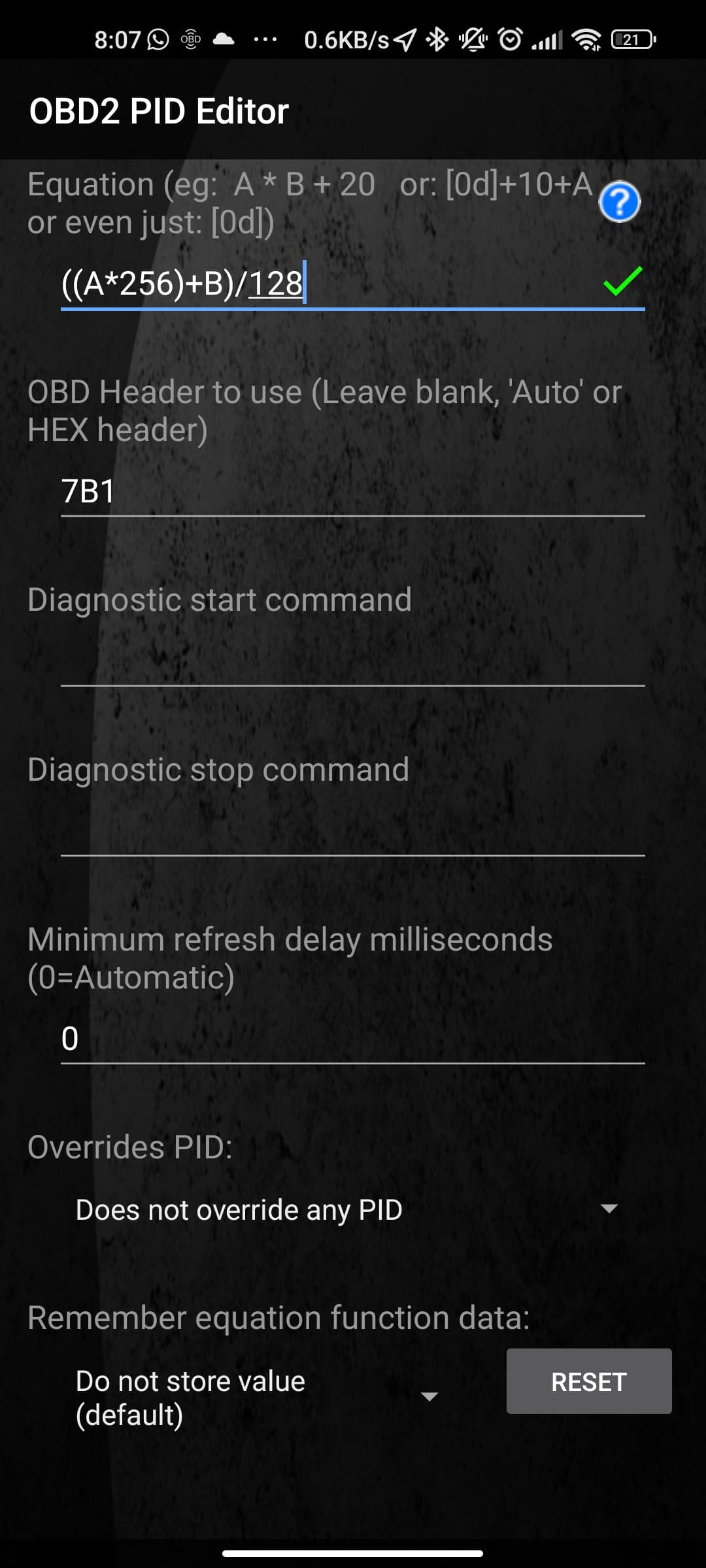Edit the minimum refresh delay field
The width and height of the screenshot is (706, 1568).
(352, 1039)
